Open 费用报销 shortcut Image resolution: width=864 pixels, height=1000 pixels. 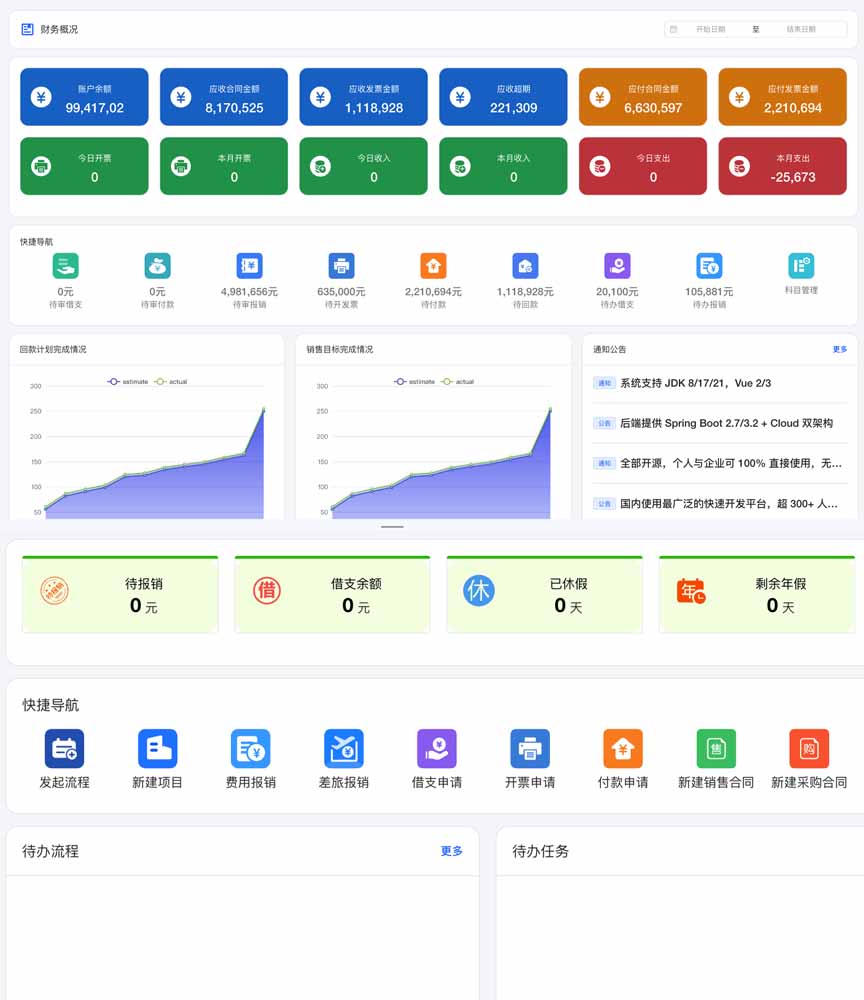251,759
